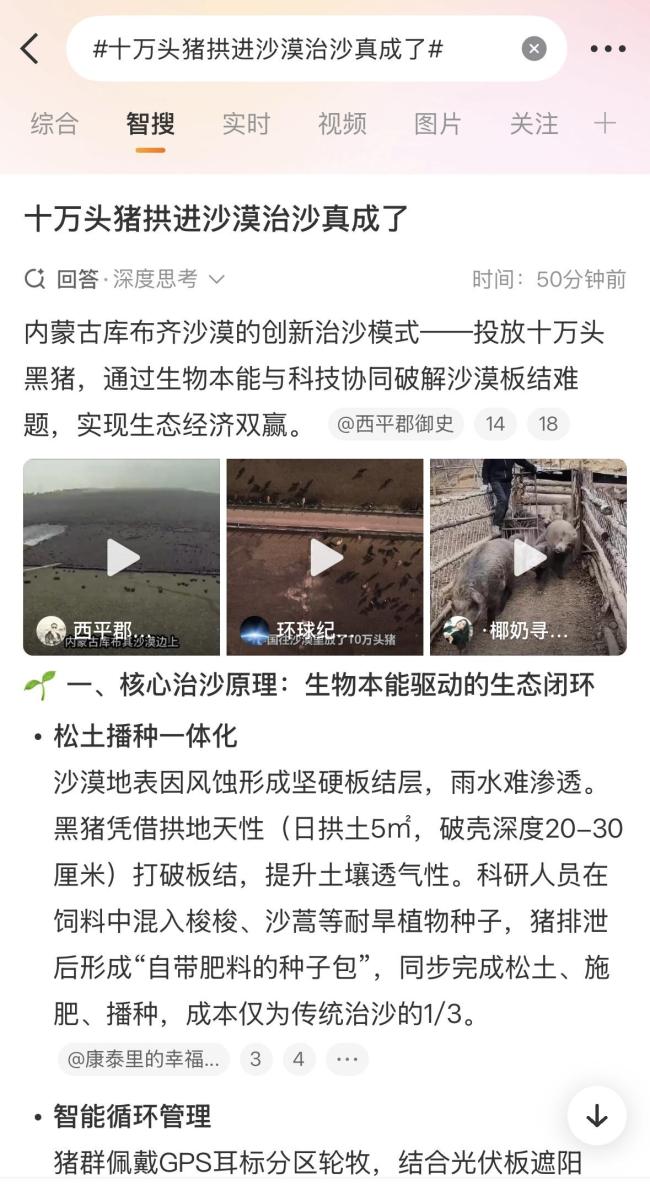Show more sources via the ellipsis chip
The image size is (650, 1185).
[346, 1059]
